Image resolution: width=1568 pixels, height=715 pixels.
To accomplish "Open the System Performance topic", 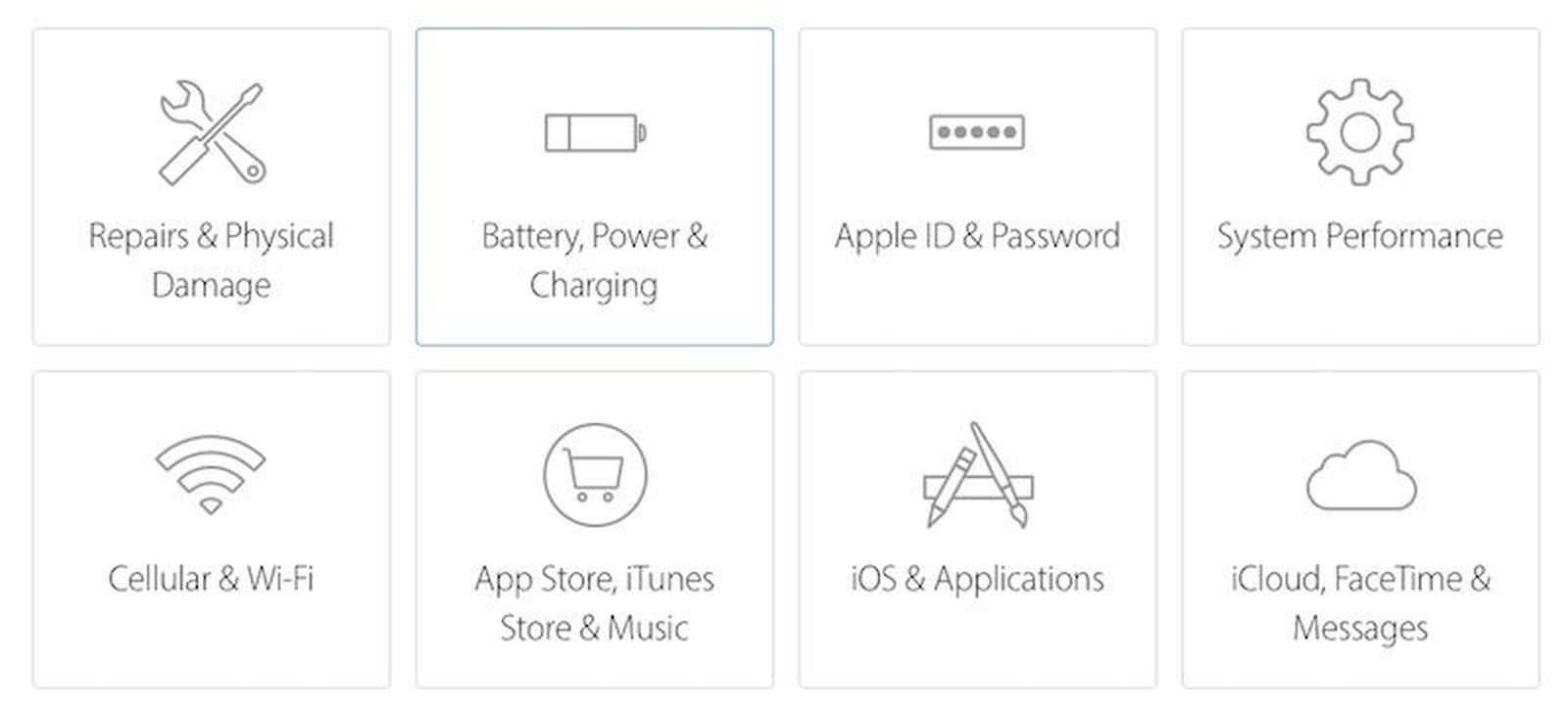I will (x=1360, y=187).
